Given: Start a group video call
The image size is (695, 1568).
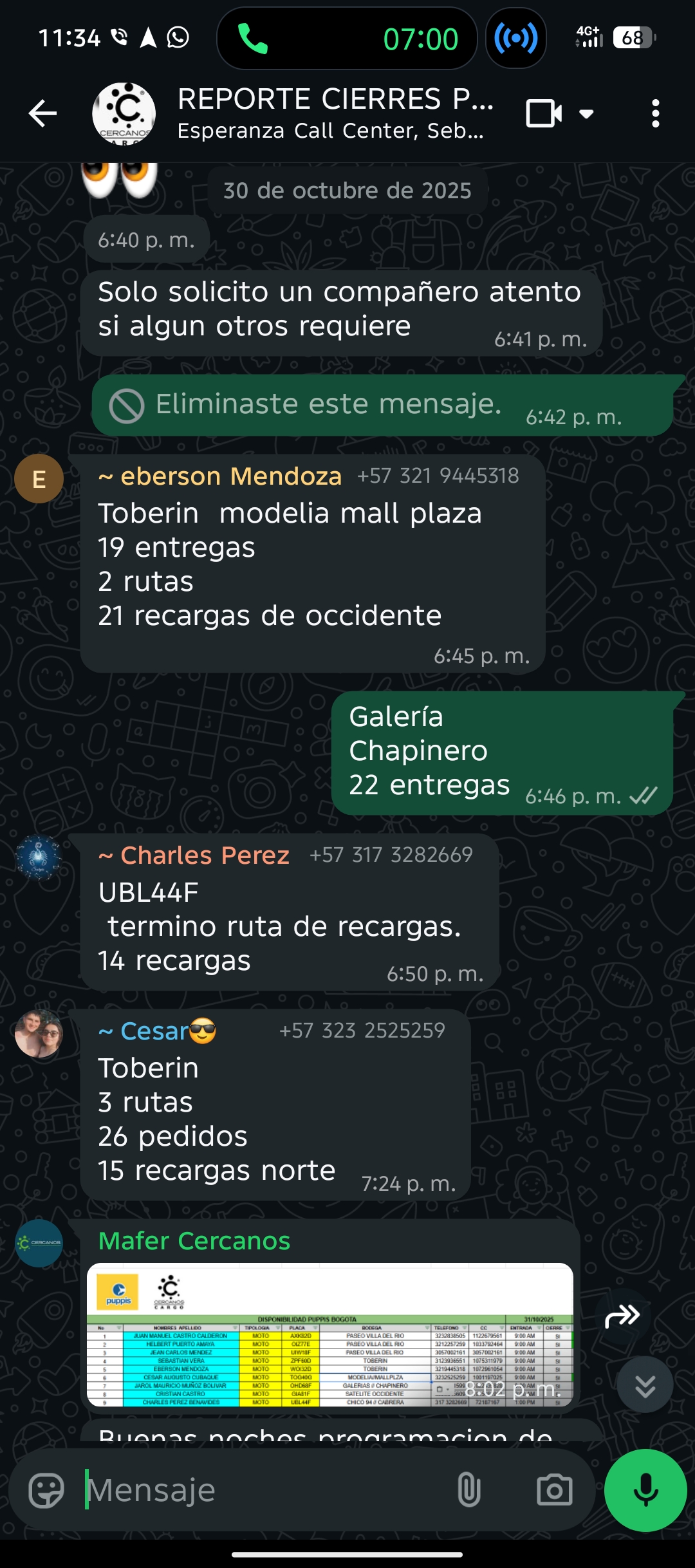Looking at the screenshot, I should tap(544, 114).
